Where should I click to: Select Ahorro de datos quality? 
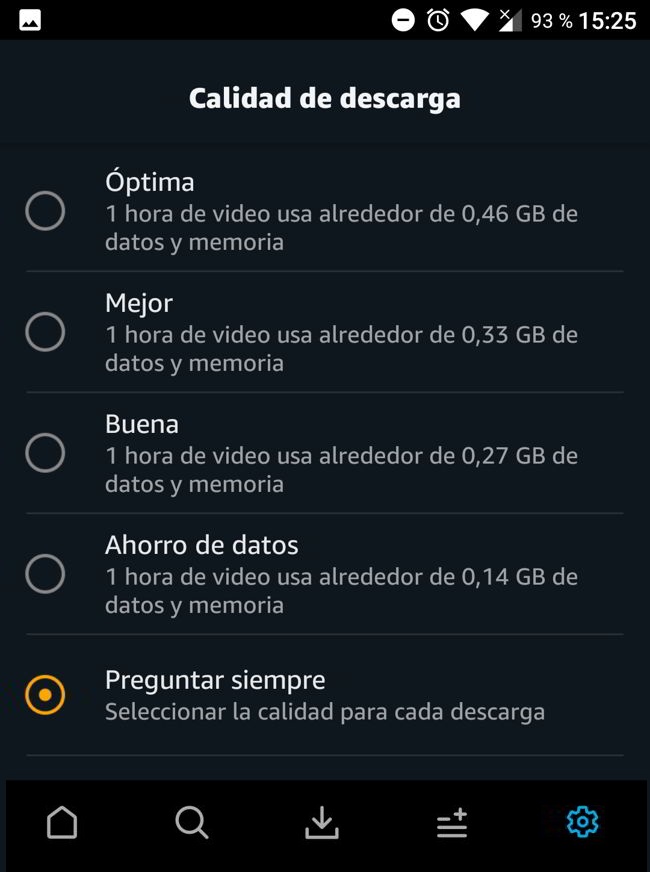pyautogui.click(x=45, y=574)
